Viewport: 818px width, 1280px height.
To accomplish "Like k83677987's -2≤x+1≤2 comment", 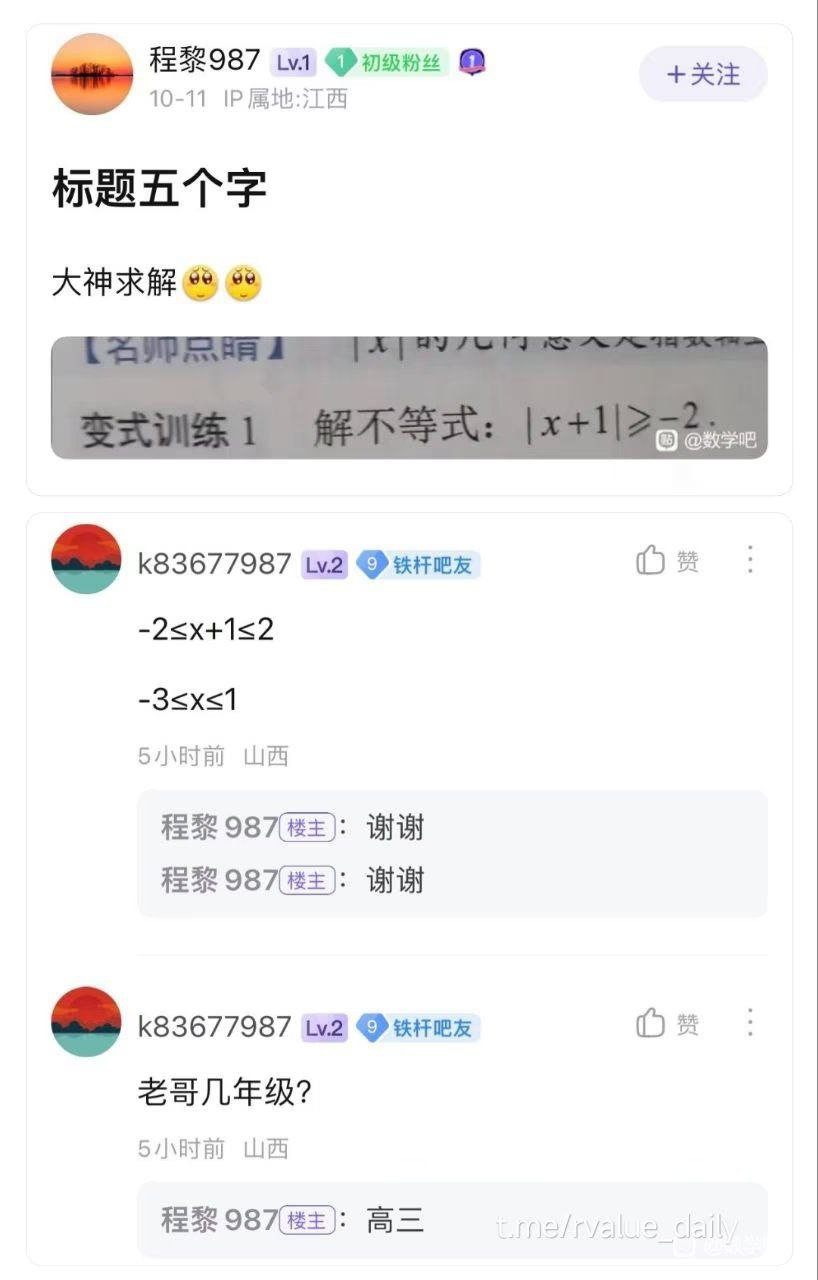I will (667, 562).
